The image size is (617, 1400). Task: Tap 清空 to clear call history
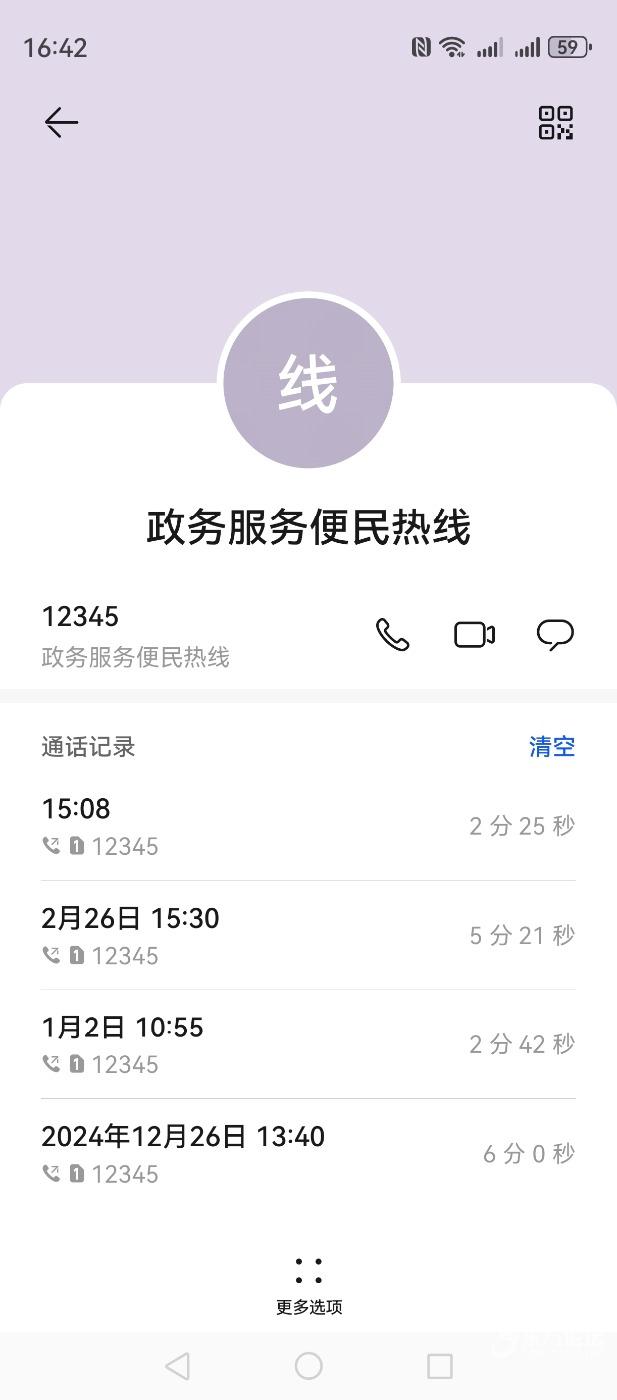coord(552,746)
